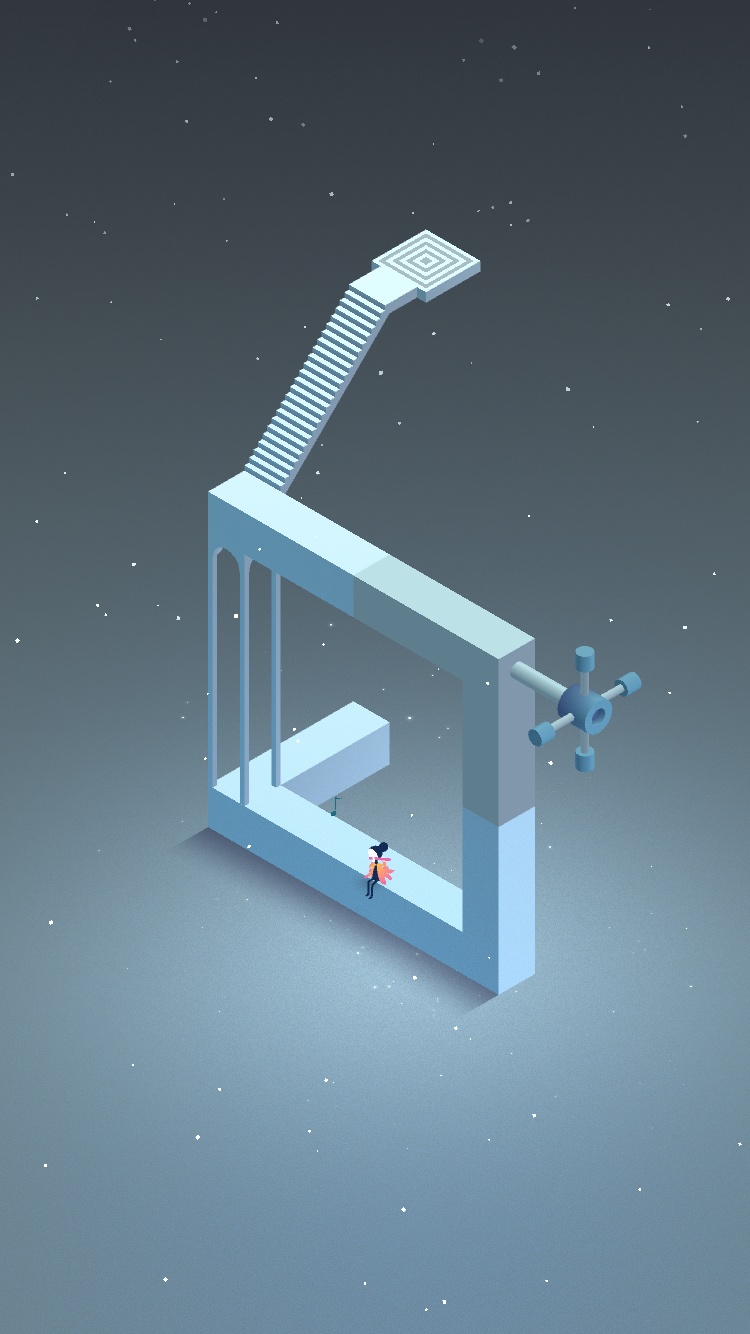Tap the rotating crank handle
Screen dimensions: 750x1334
585,710
